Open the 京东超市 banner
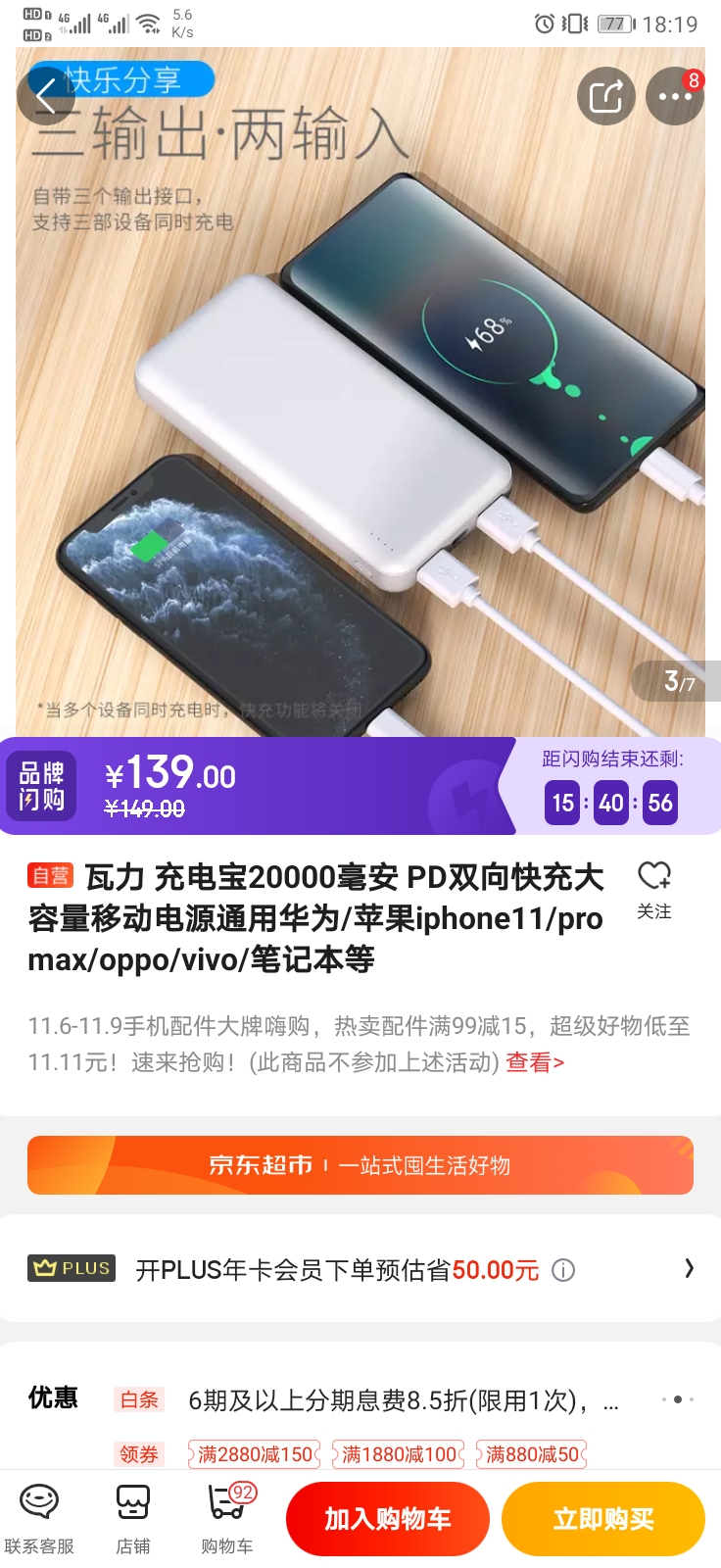721x1568 pixels. pyautogui.click(x=360, y=1165)
